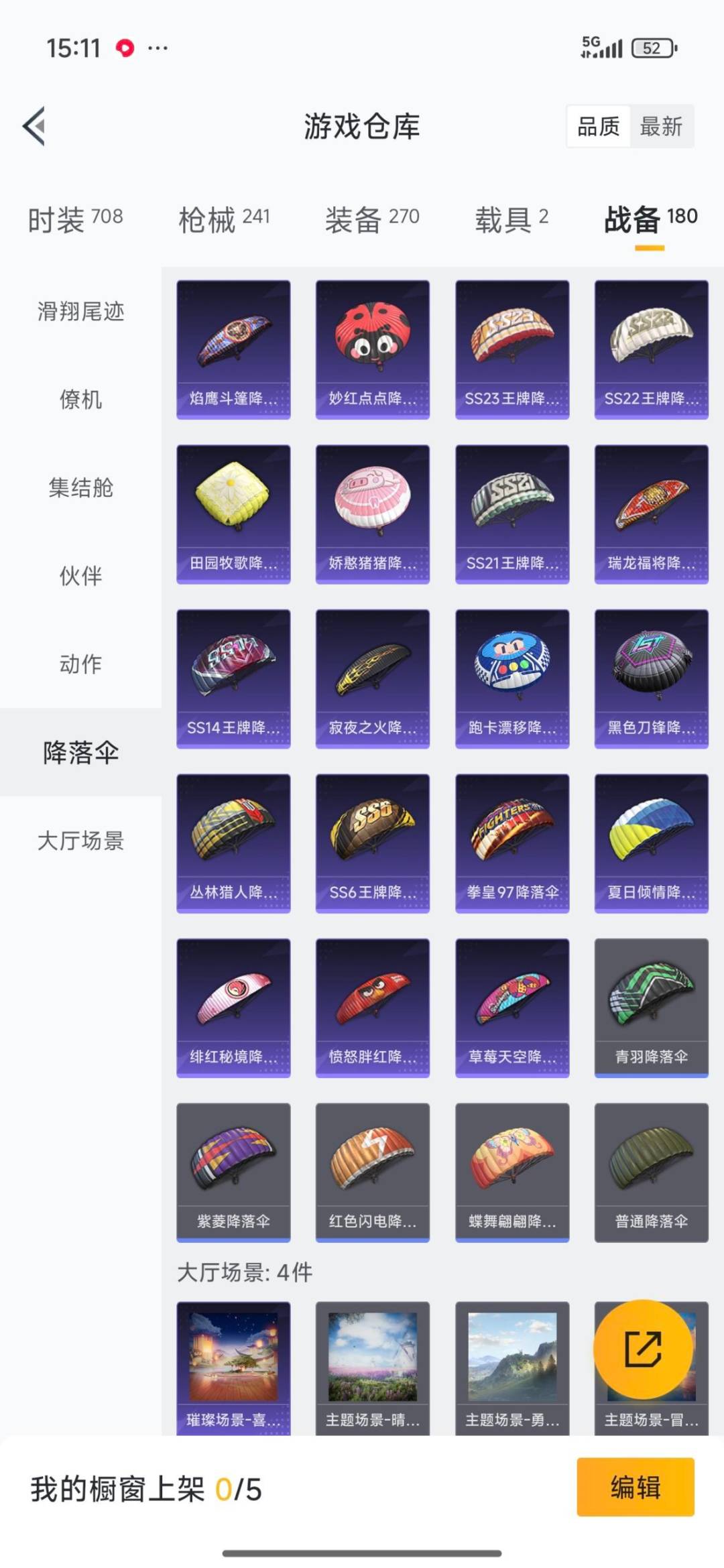Tap the 编辑 button
Image resolution: width=724 pixels, height=1568 pixels.
635,1487
